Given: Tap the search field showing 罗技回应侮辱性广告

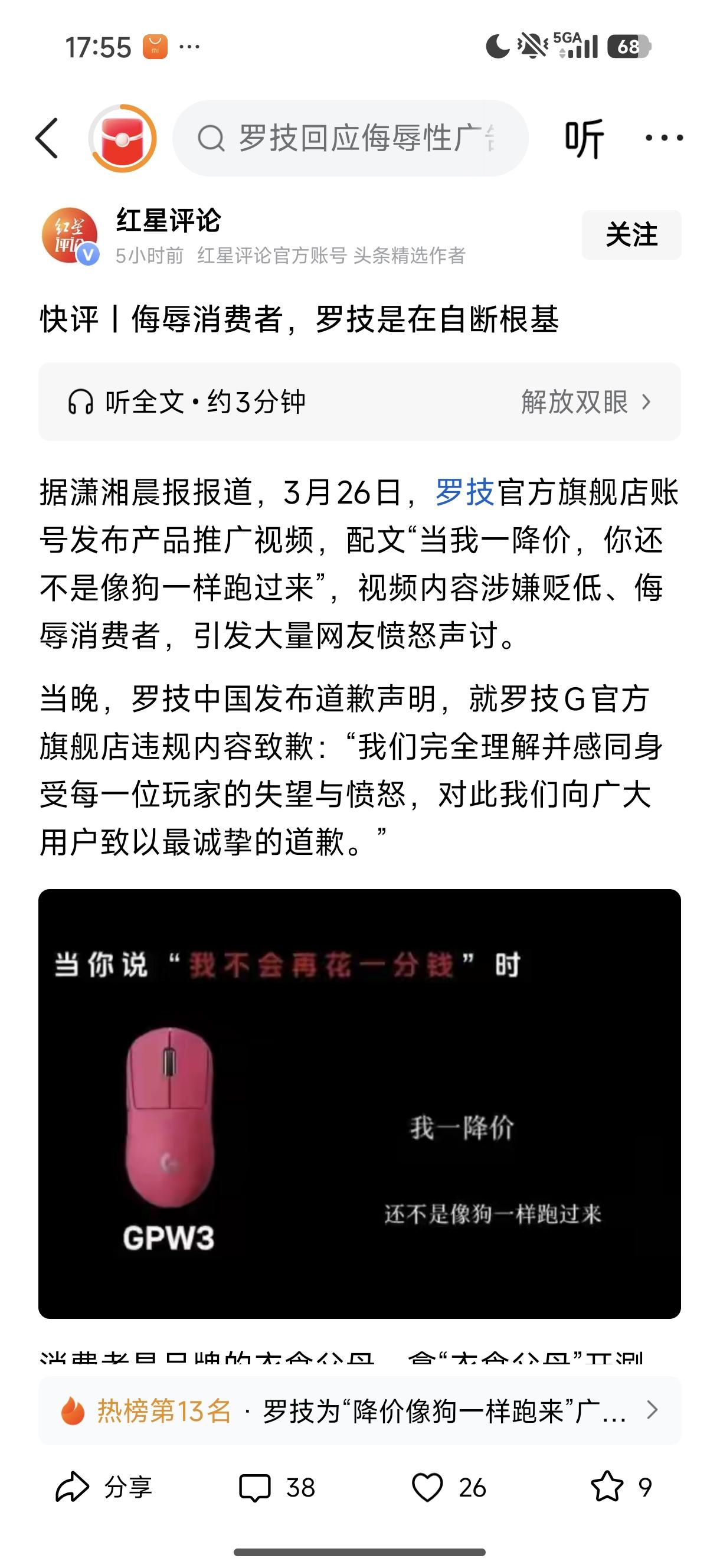Looking at the screenshot, I should pos(353,139).
